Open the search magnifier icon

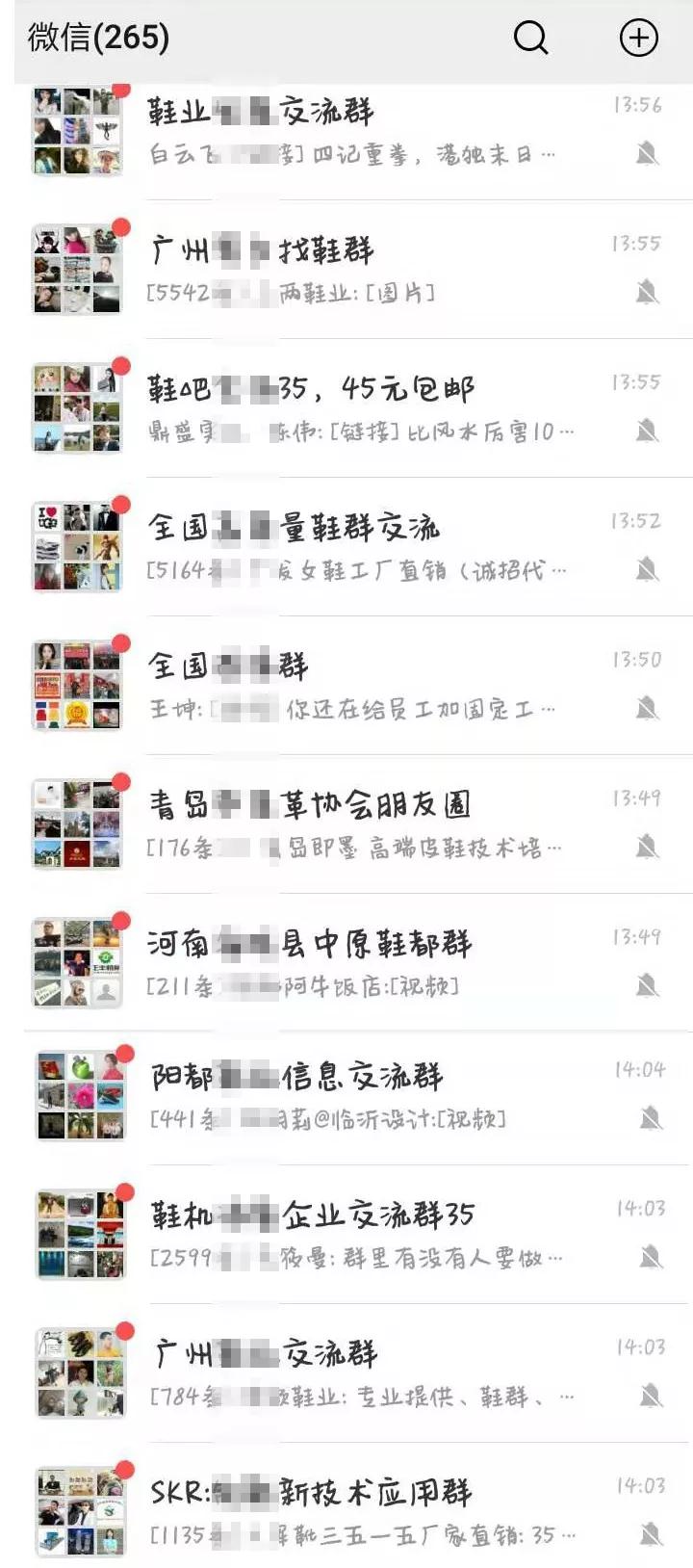(530, 39)
